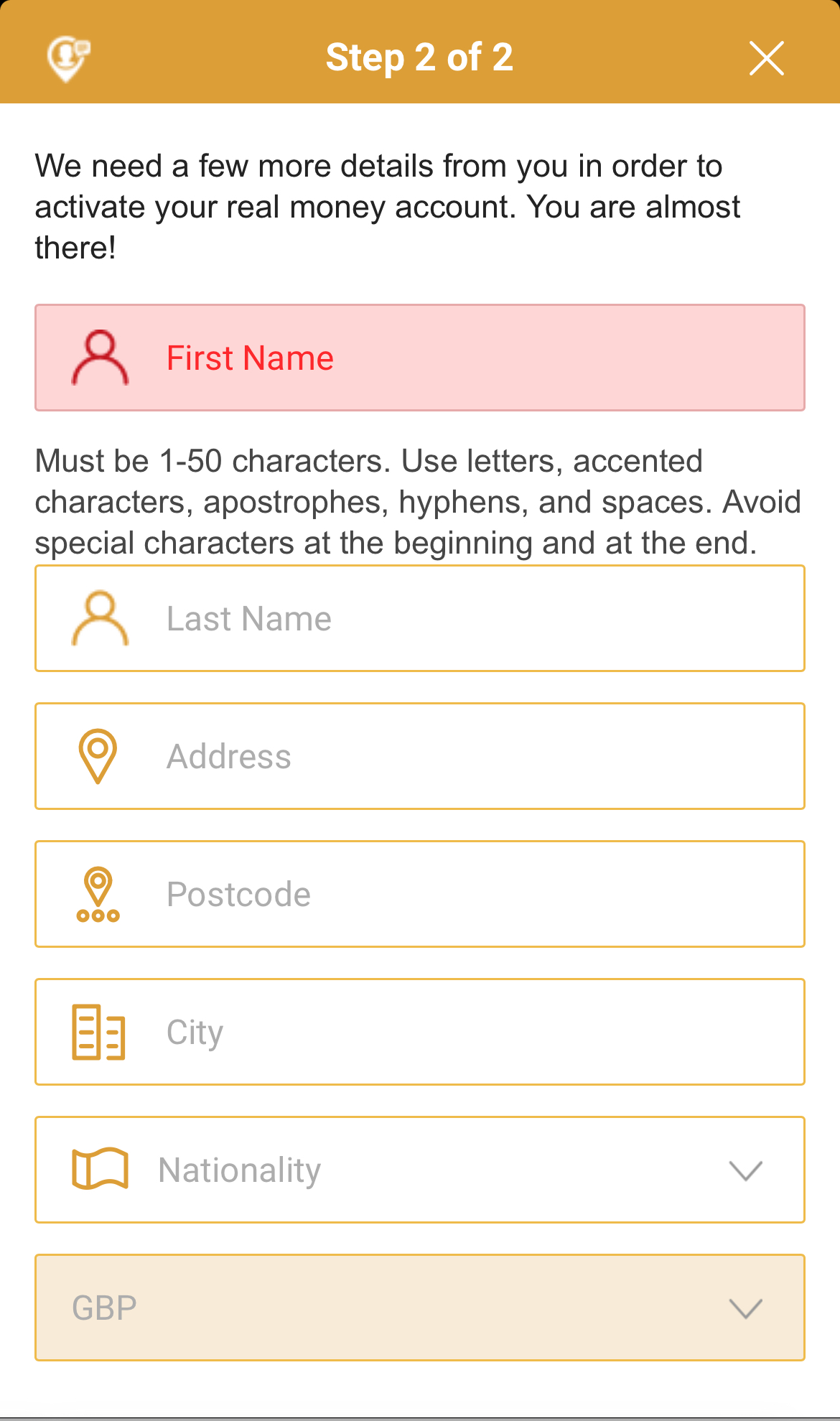840x1421 pixels.
Task: Click into the Last Name input
Action: 420,618
